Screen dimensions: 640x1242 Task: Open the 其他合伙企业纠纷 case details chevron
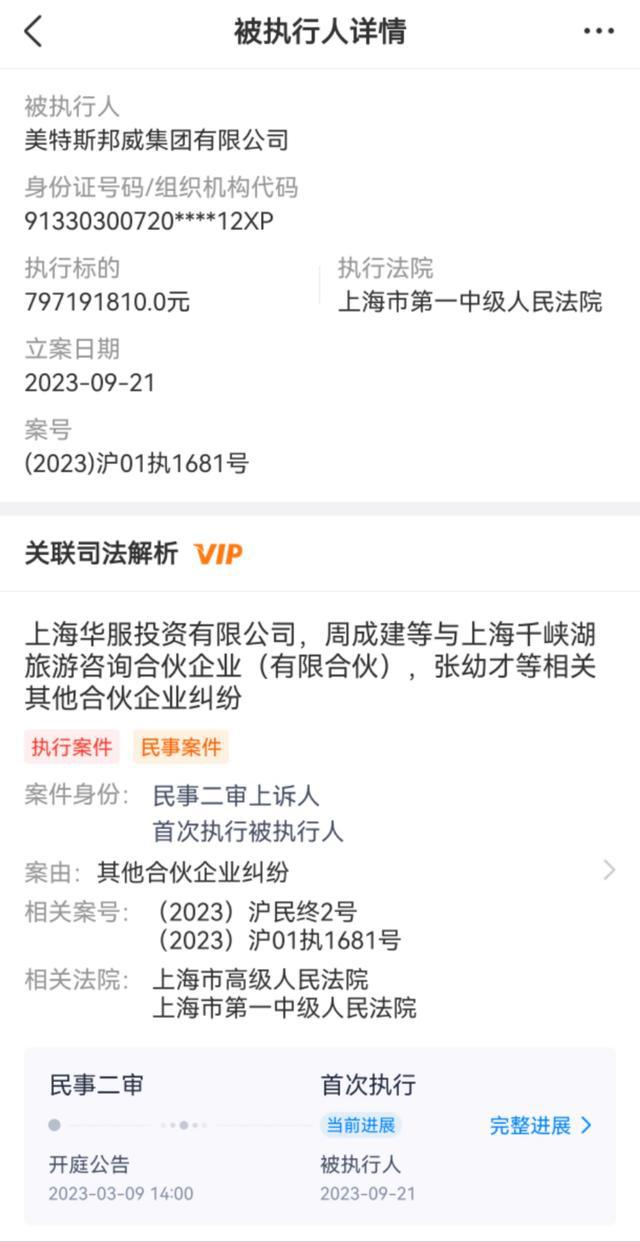click(609, 870)
